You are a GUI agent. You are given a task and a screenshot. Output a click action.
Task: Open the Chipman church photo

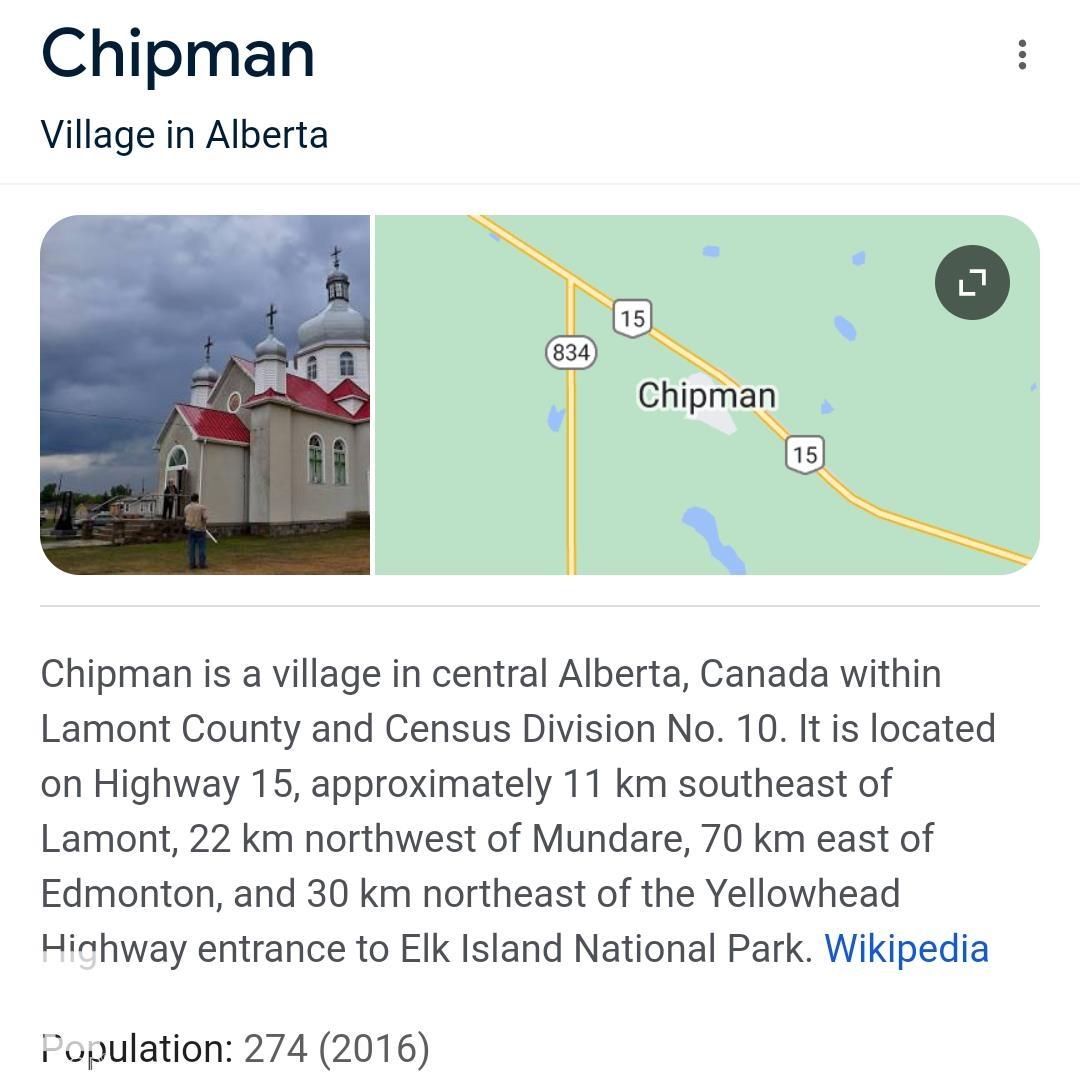205,395
